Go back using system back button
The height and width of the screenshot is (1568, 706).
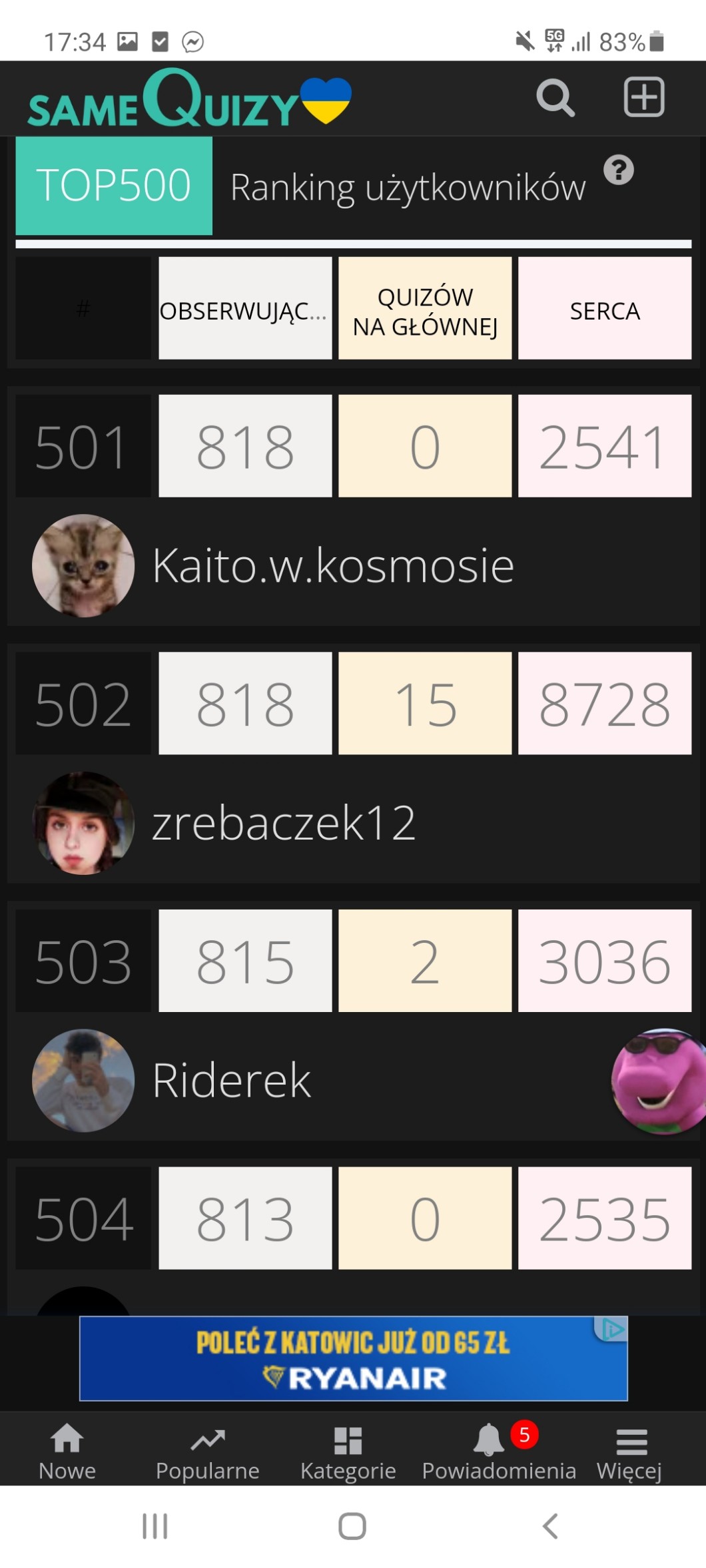coord(550,1526)
